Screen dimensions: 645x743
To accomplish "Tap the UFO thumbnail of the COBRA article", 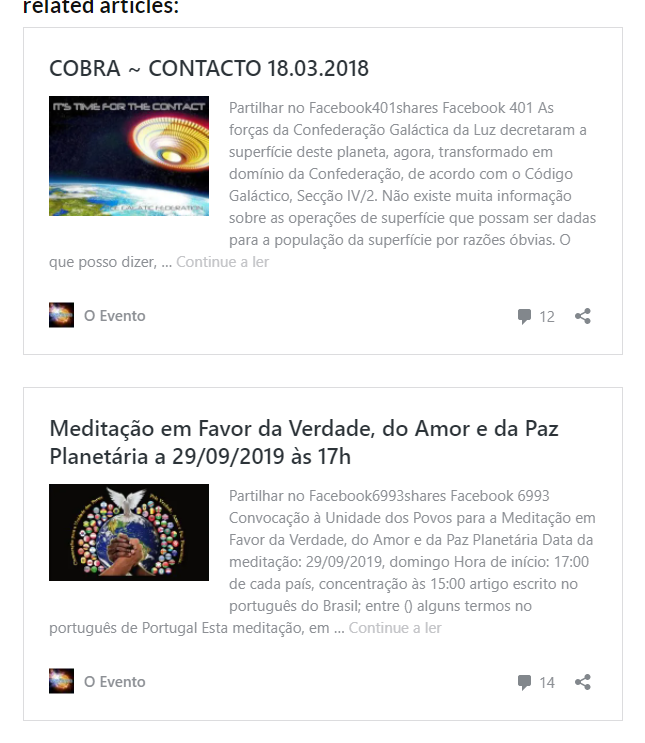I will [x=129, y=156].
